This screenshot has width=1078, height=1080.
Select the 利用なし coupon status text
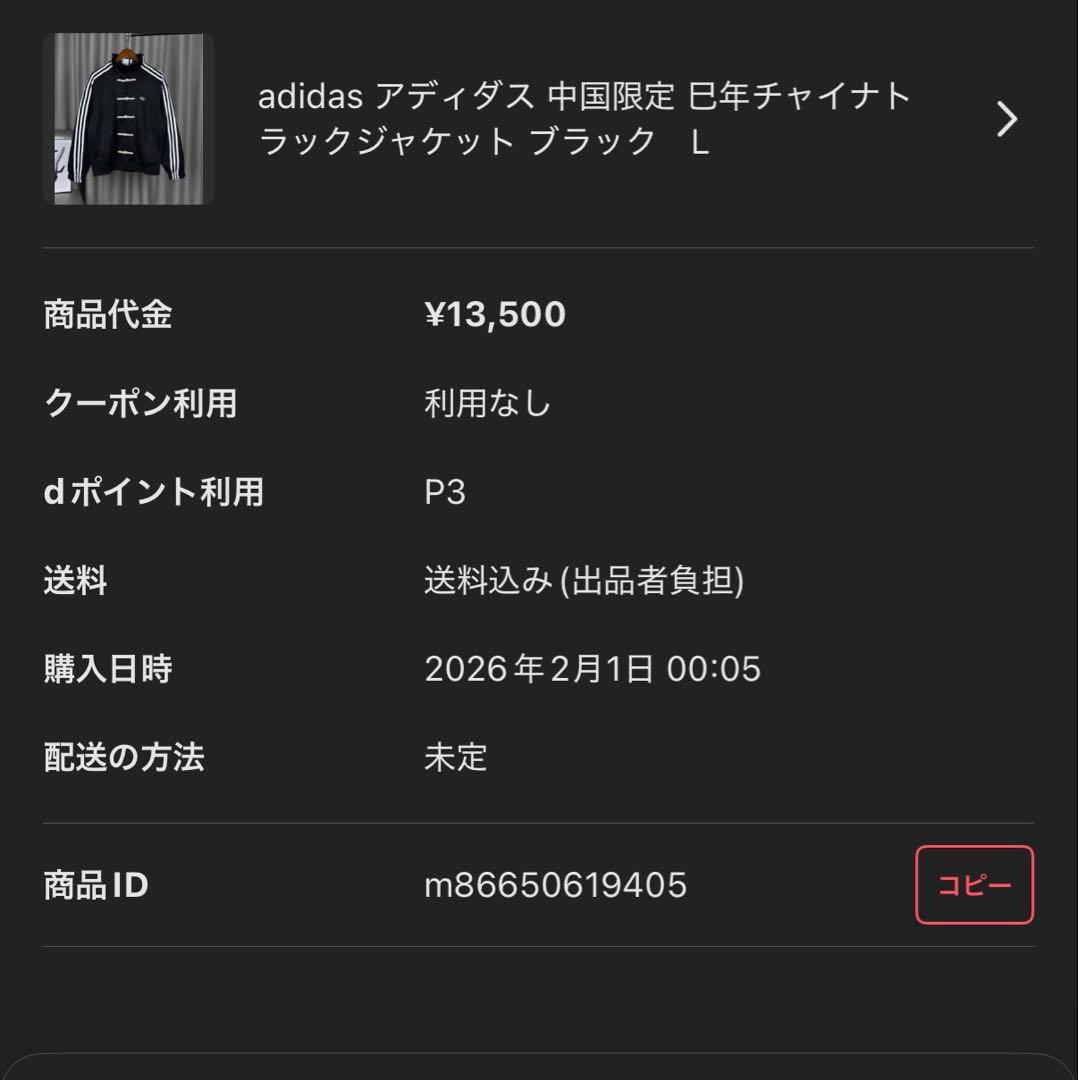pos(487,403)
